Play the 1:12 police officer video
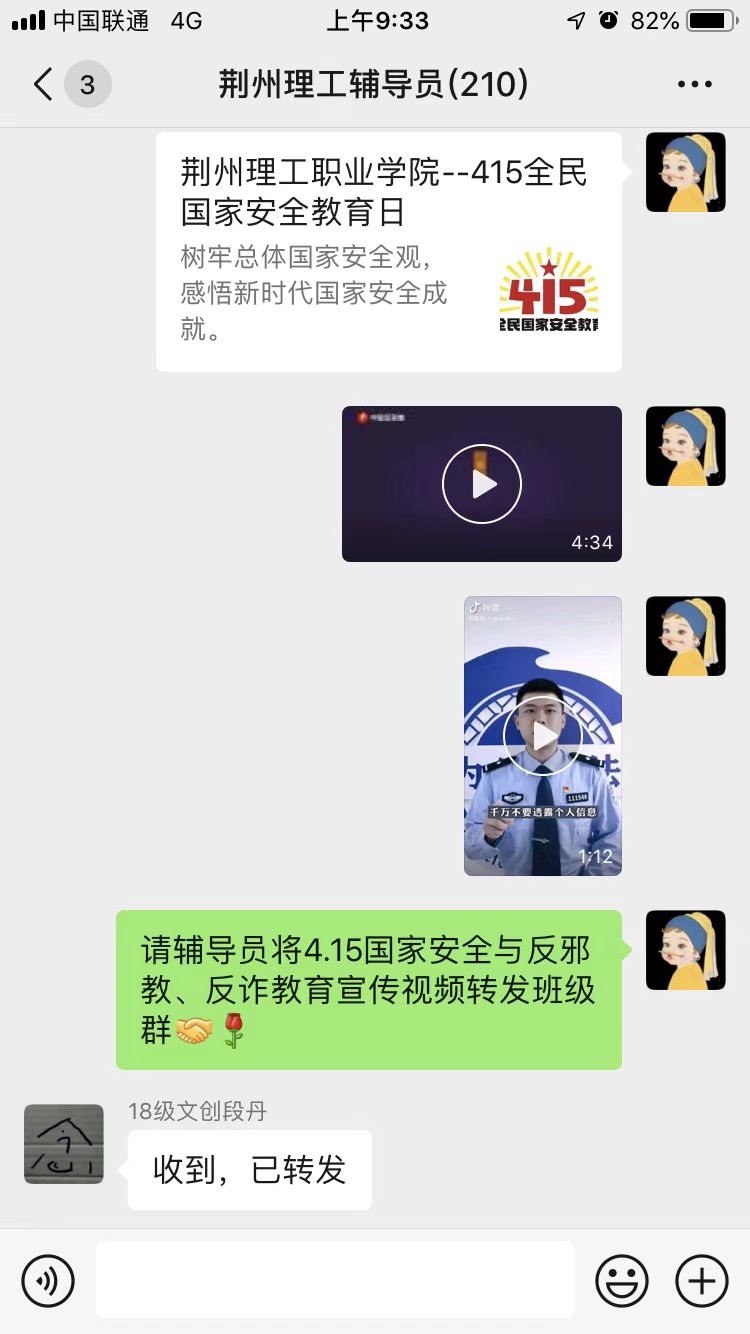 [543, 736]
